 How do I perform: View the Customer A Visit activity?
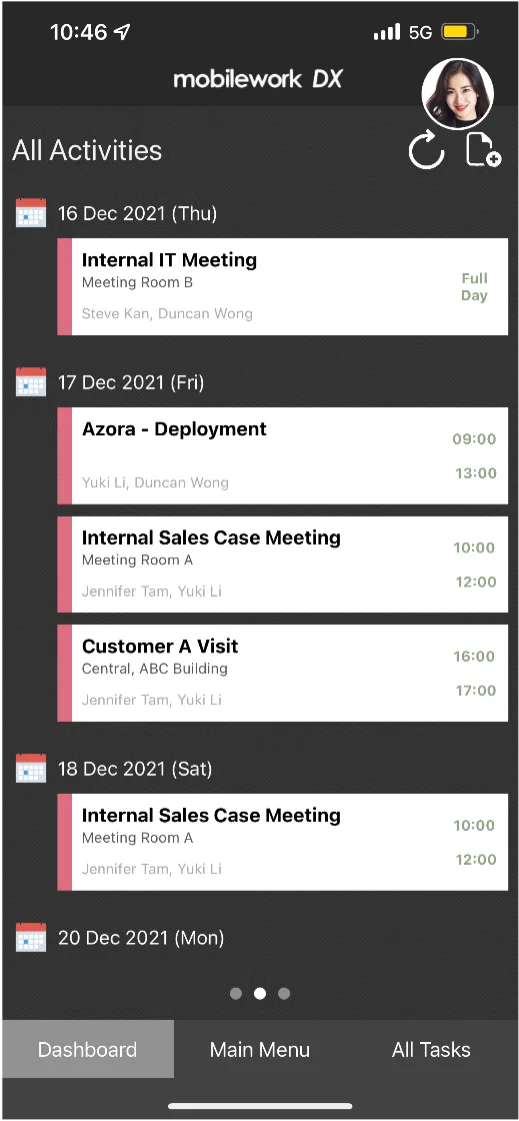[x=282, y=673]
